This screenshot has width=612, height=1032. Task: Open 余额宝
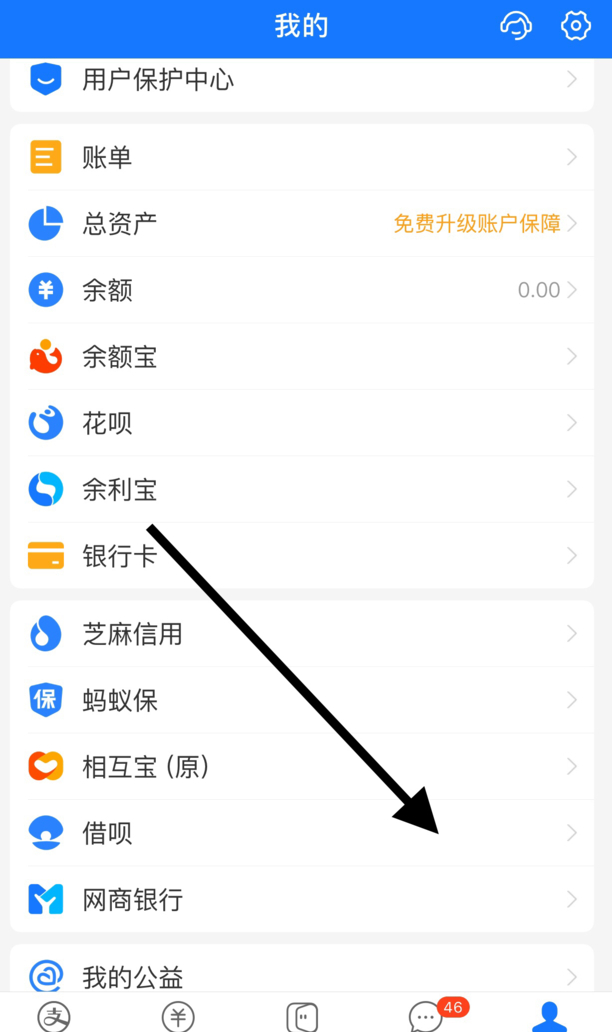[300, 356]
